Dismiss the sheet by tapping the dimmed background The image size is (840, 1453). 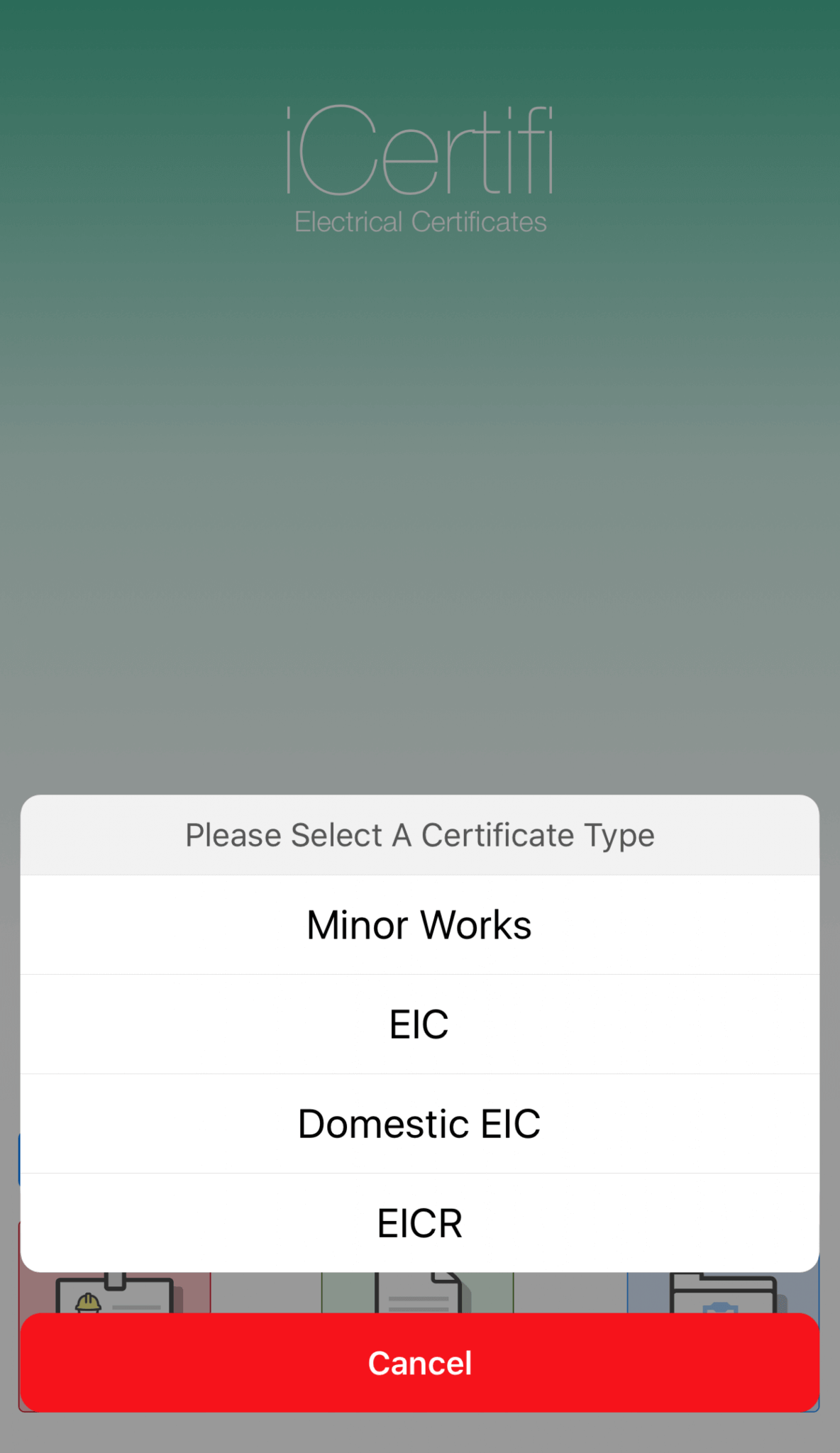pyautogui.click(x=420, y=426)
